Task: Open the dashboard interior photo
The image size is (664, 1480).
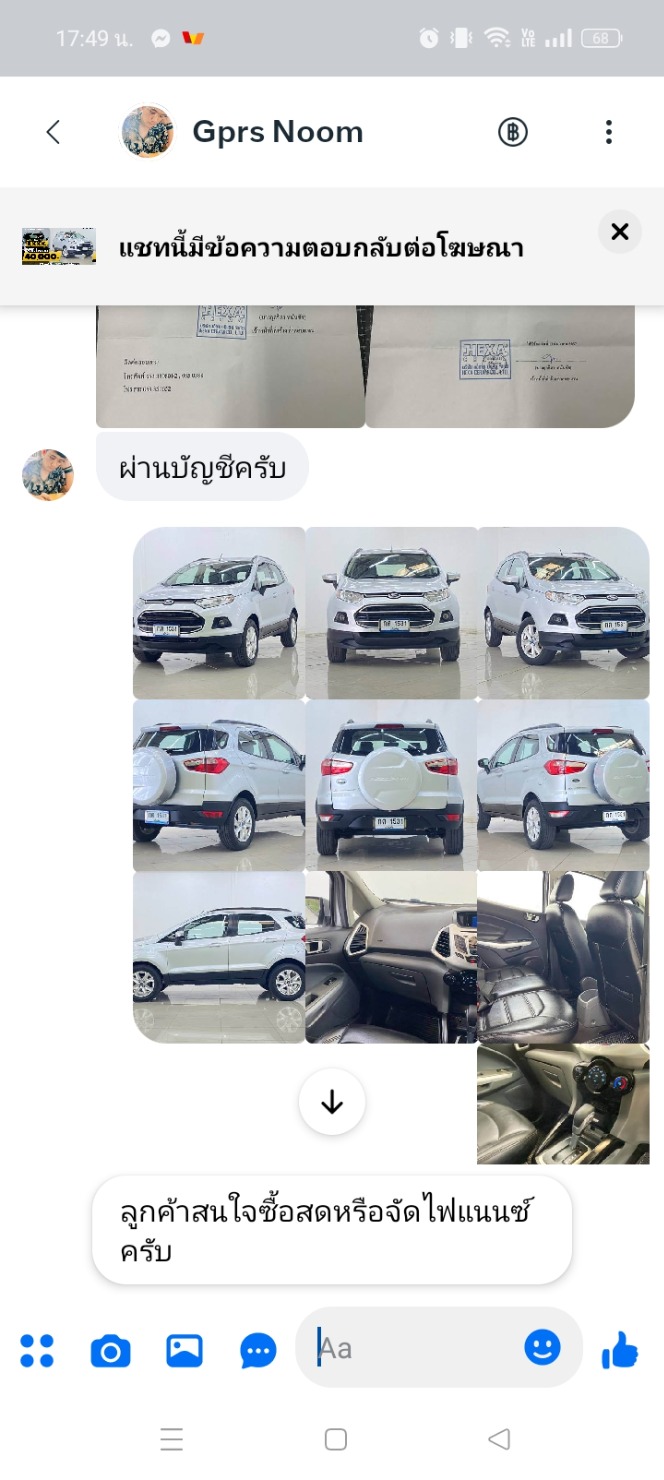Action: pyautogui.click(x=391, y=957)
